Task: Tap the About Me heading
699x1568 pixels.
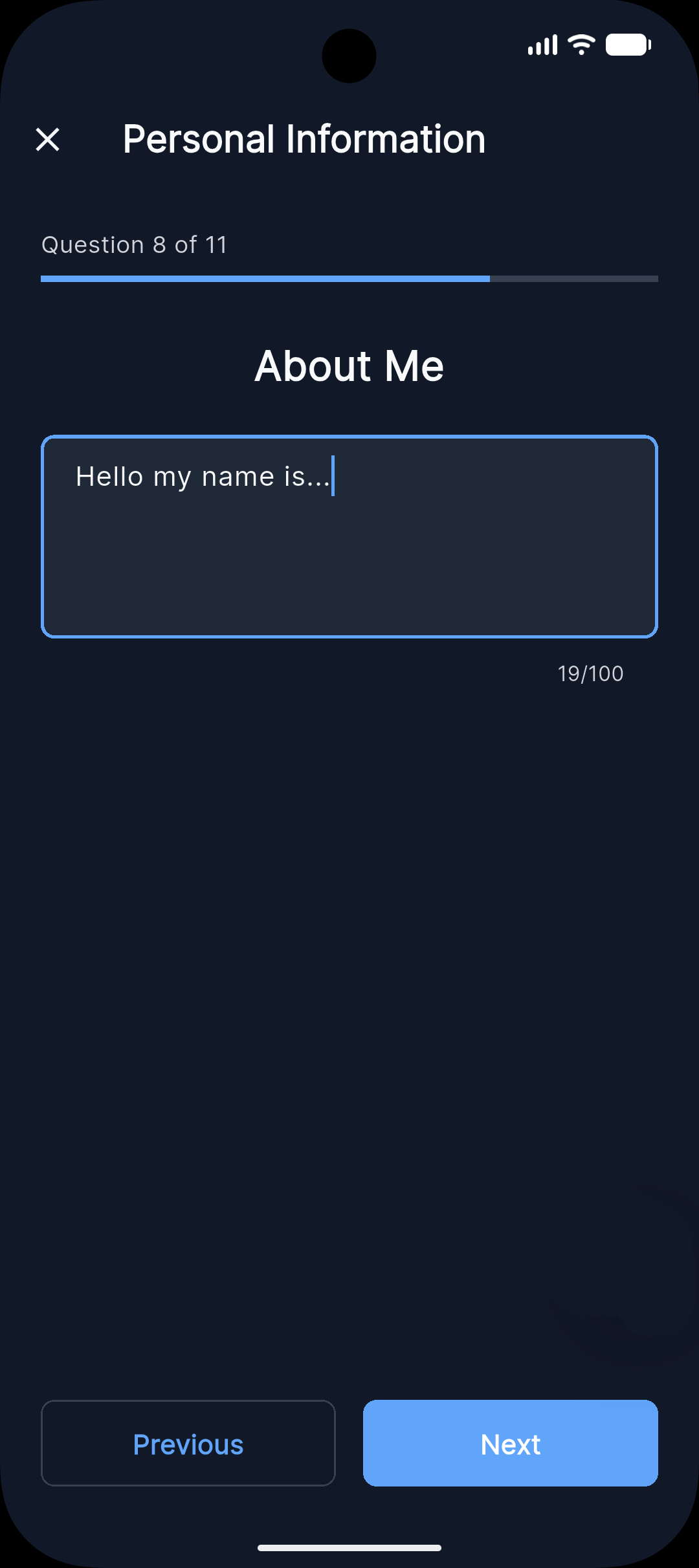Action: click(349, 365)
